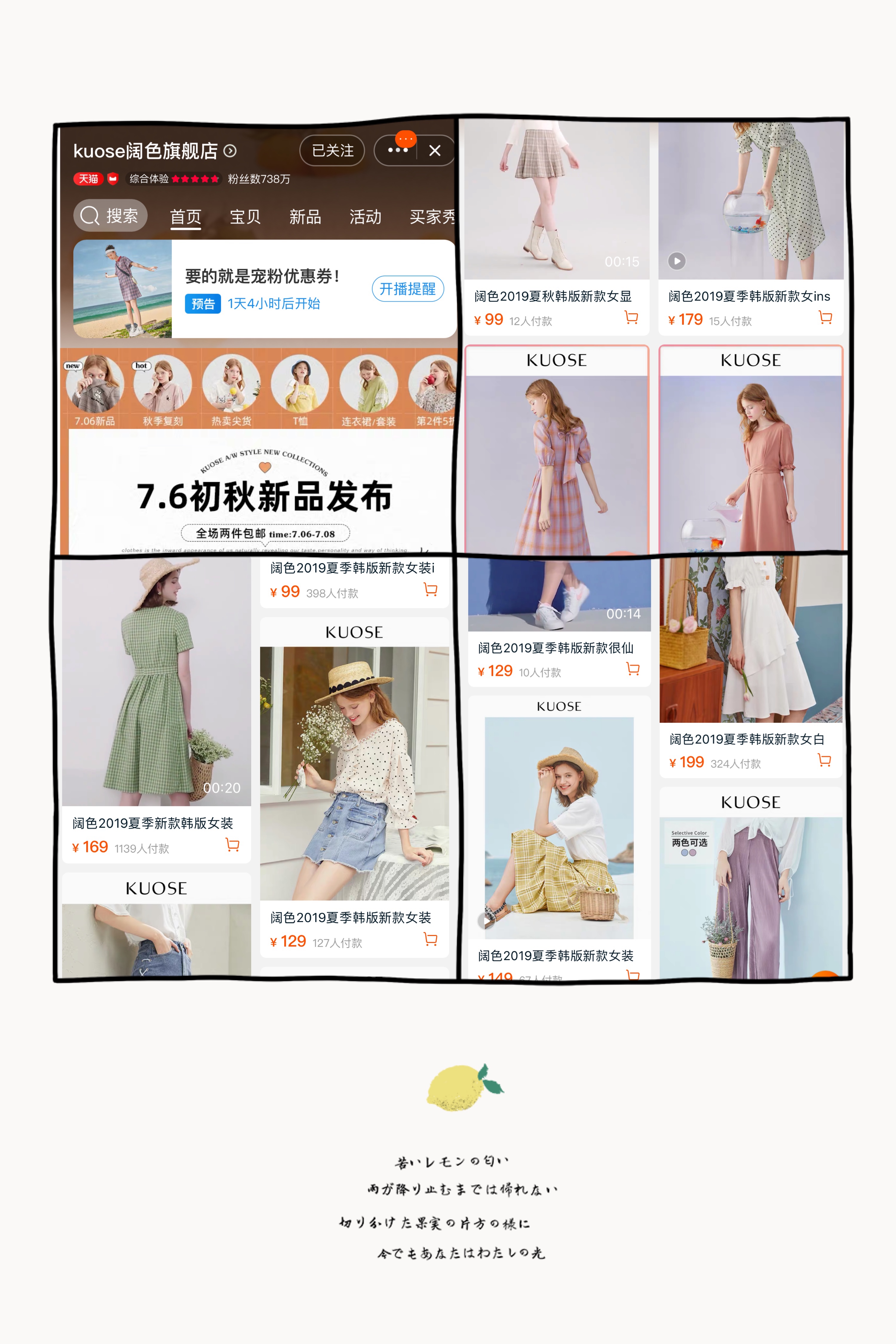Click the 天猫 badge next to the store name
Screen dimensions: 896x1344
tap(88, 179)
